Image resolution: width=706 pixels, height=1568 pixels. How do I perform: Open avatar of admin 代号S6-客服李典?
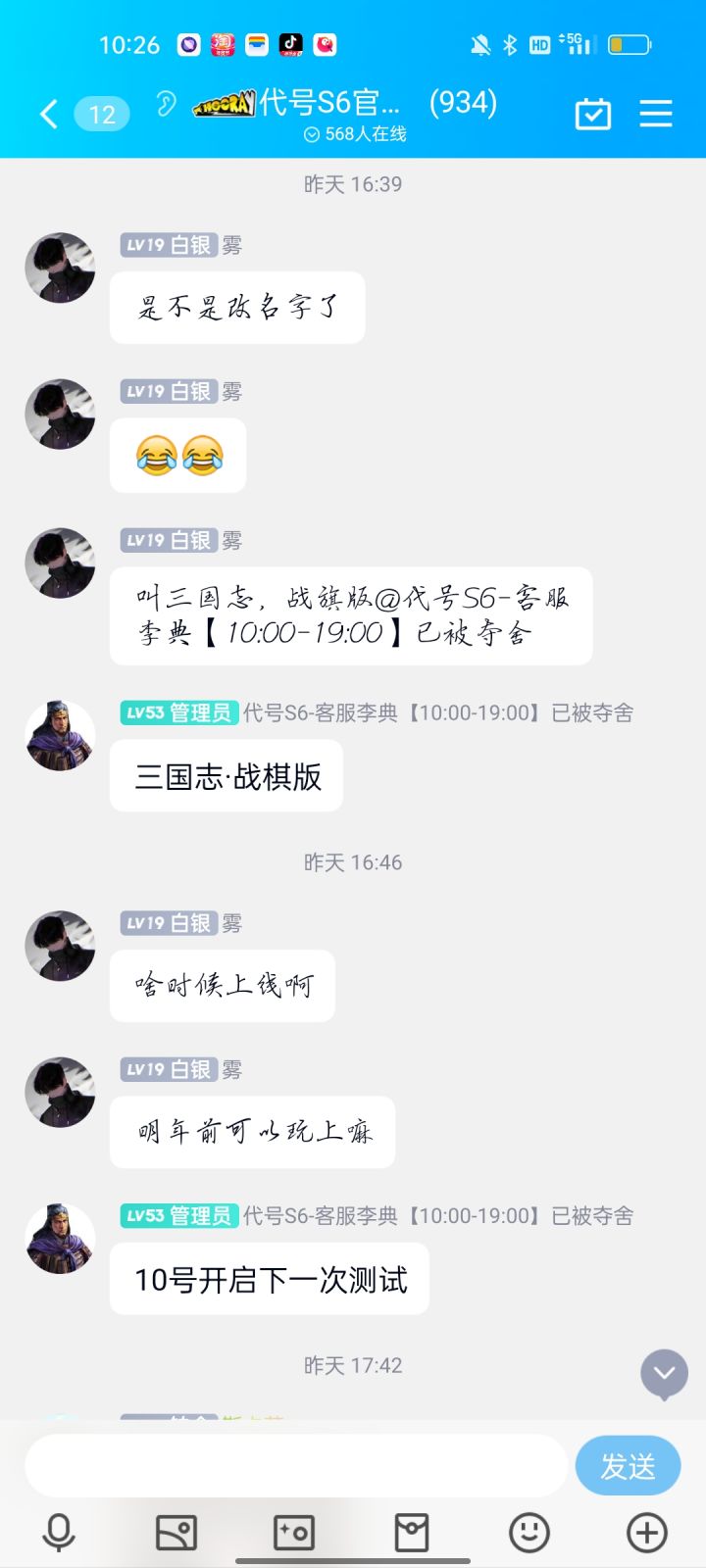(59, 736)
